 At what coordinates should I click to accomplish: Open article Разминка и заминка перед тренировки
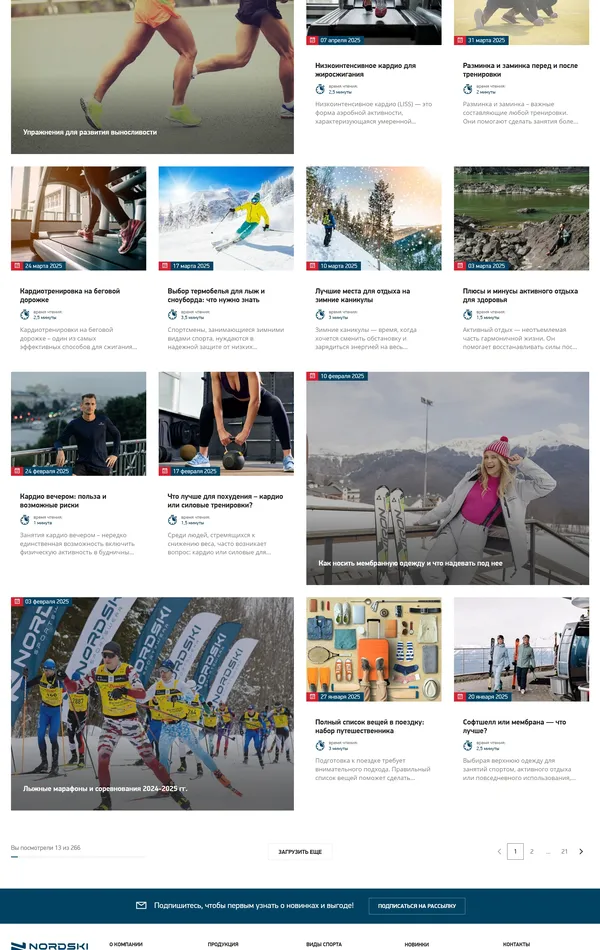(520, 70)
